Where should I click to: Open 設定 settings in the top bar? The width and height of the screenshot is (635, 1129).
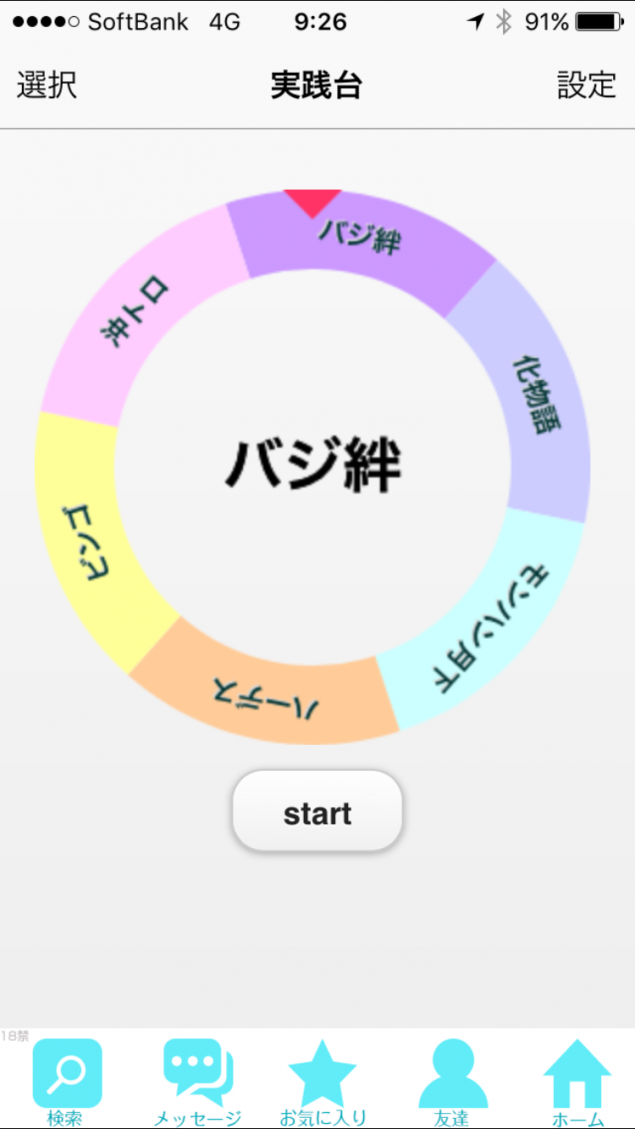tap(587, 86)
